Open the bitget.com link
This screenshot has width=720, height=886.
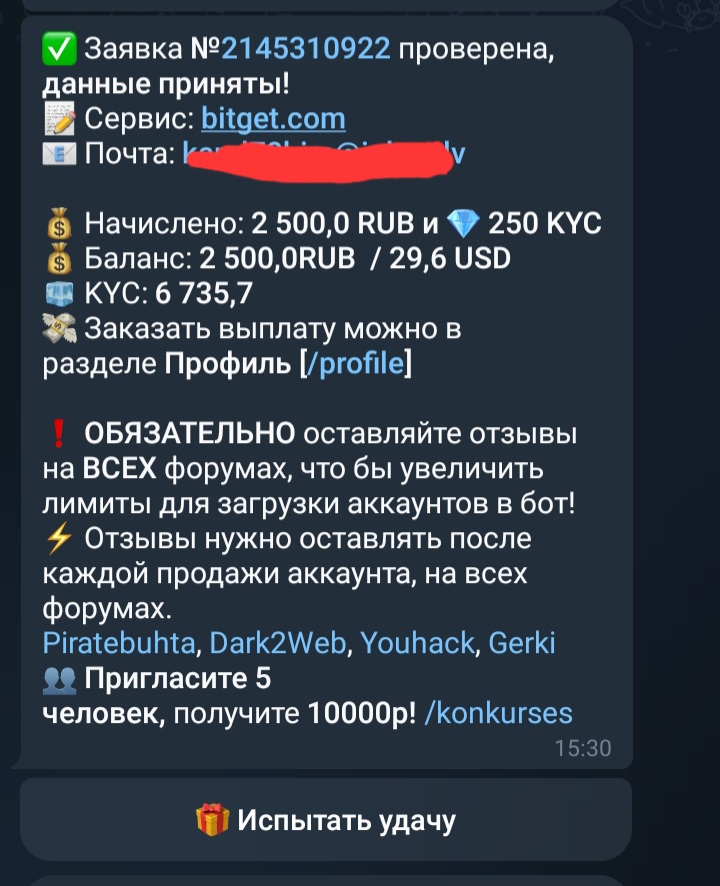[273, 119]
